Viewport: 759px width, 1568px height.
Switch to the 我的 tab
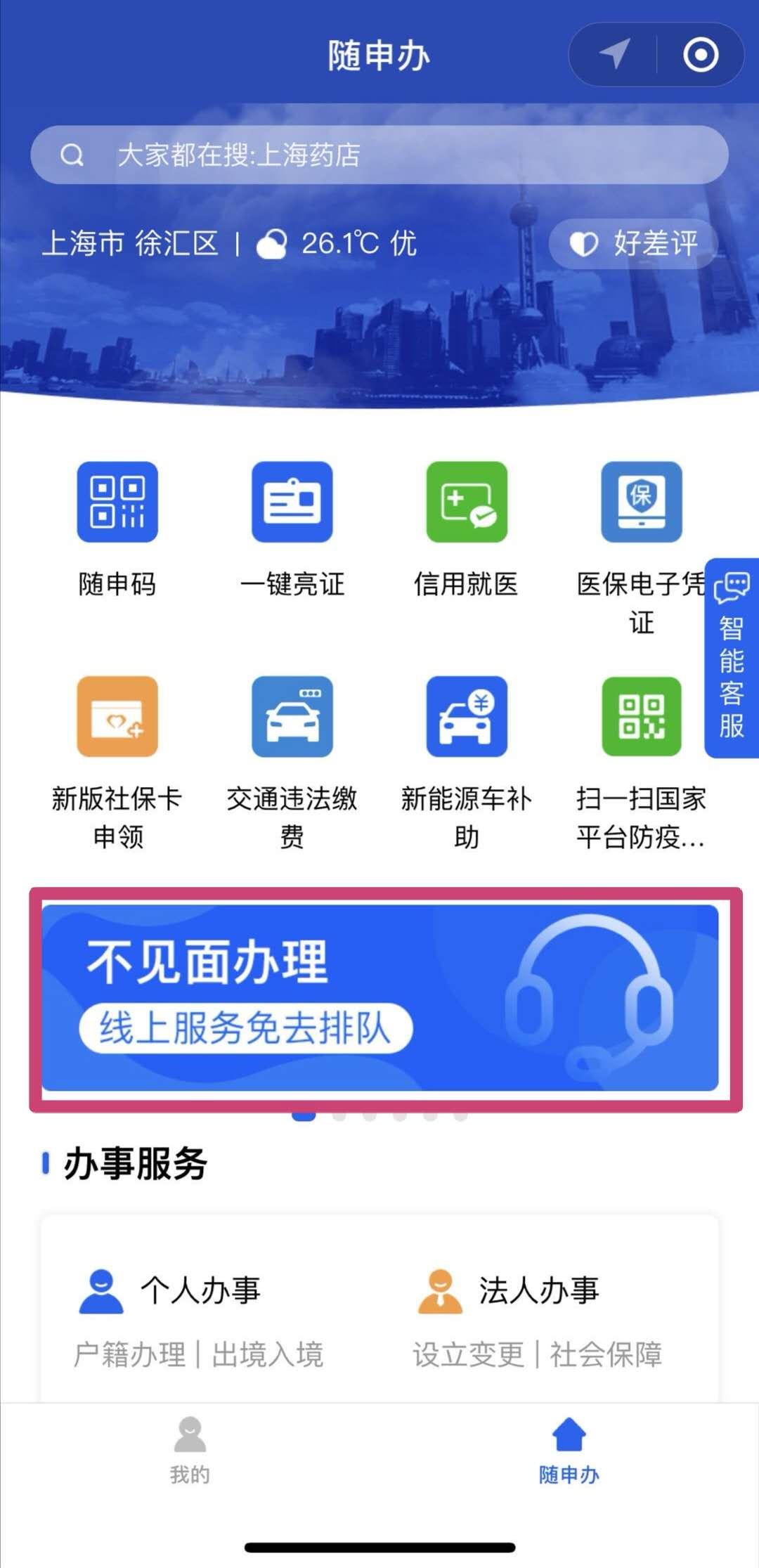click(190, 1449)
